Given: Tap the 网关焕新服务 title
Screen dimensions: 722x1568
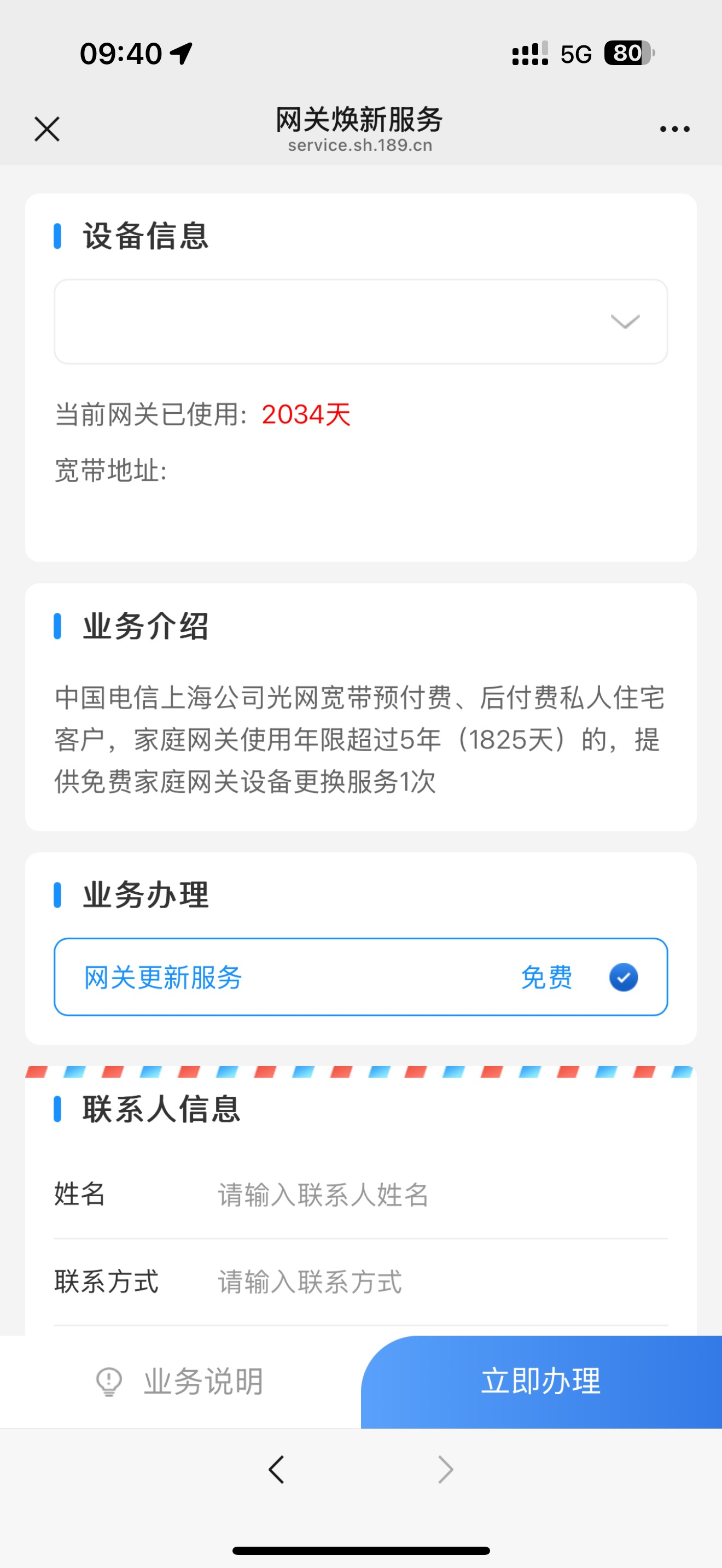Looking at the screenshot, I should tap(360, 120).
